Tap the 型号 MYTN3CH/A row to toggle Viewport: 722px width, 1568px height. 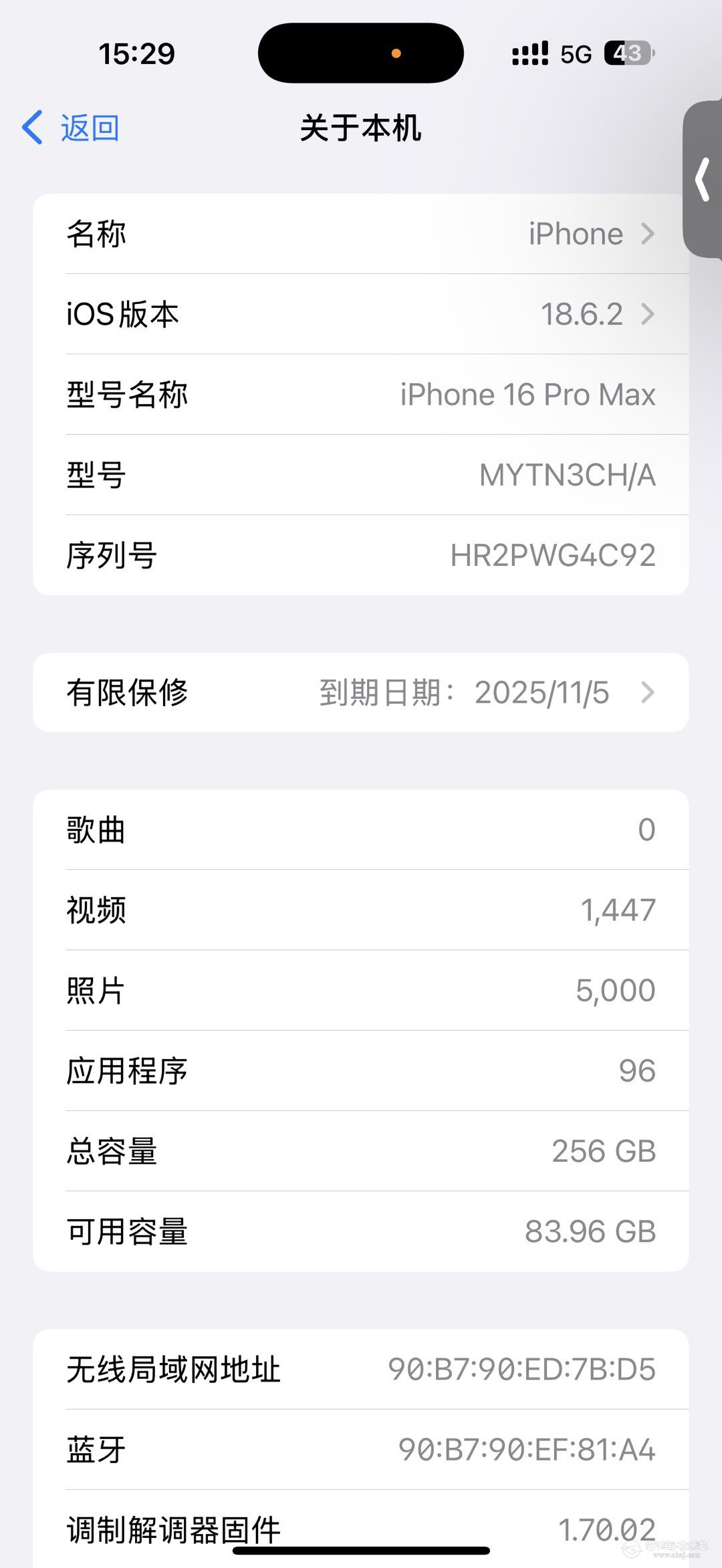pyautogui.click(x=361, y=475)
